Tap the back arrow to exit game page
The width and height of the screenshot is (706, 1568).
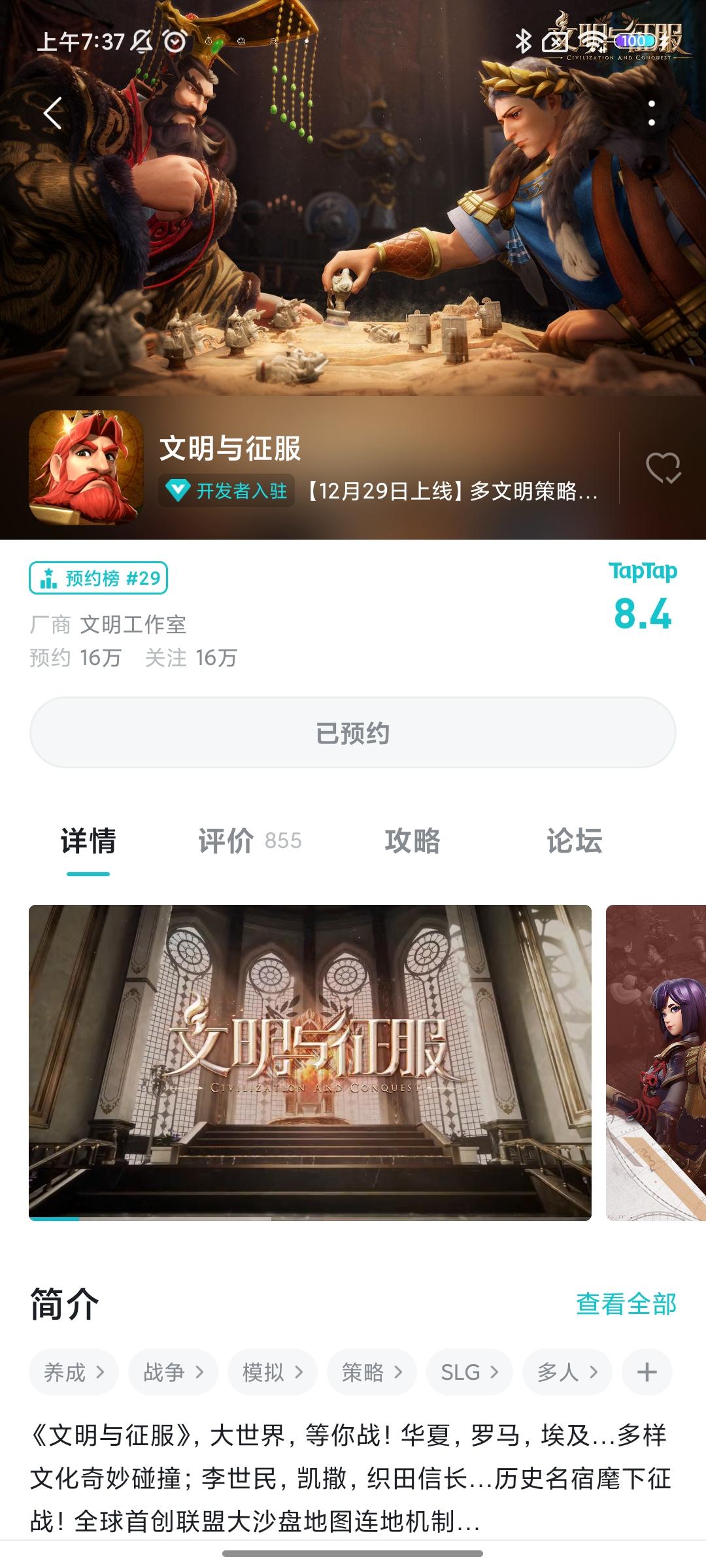[x=52, y=112]
